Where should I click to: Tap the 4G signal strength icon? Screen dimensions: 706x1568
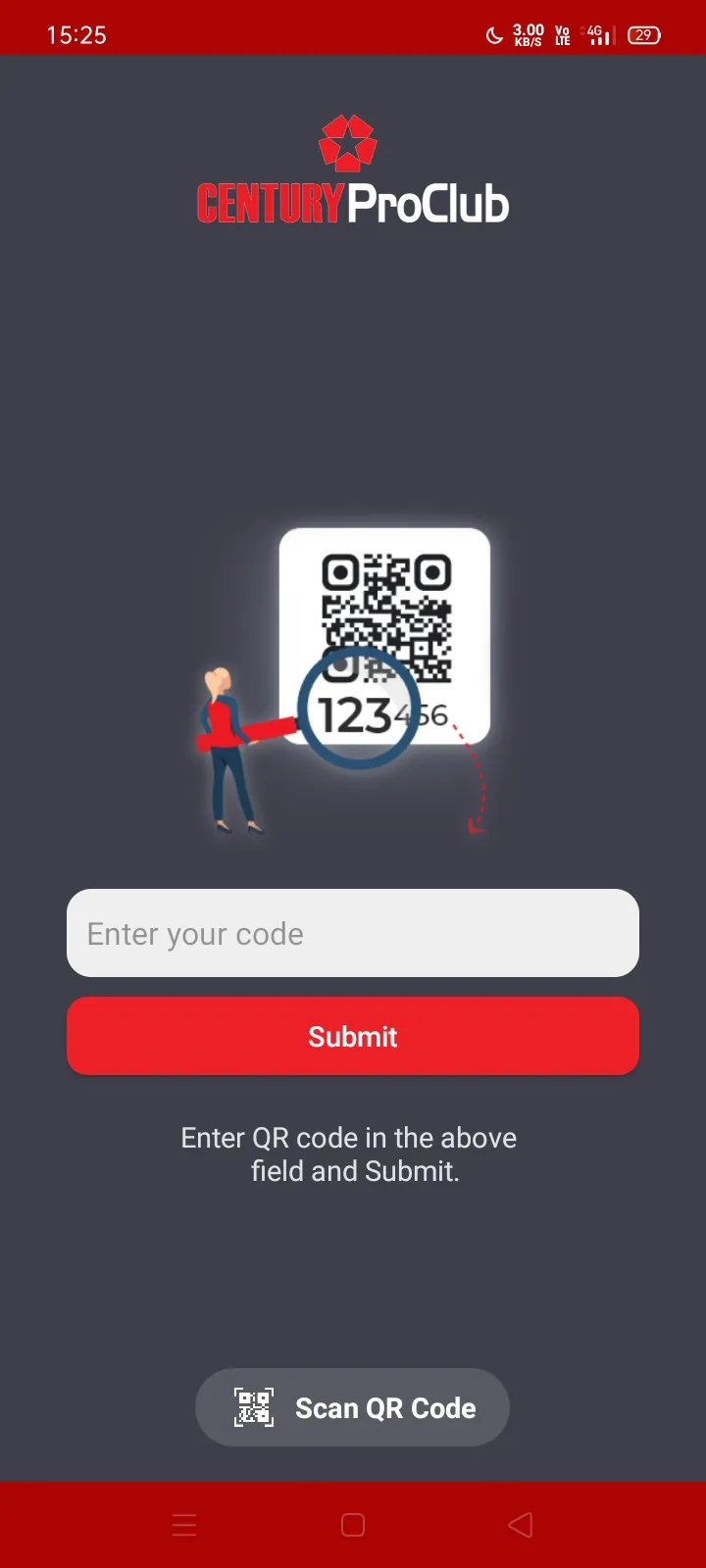598,34
